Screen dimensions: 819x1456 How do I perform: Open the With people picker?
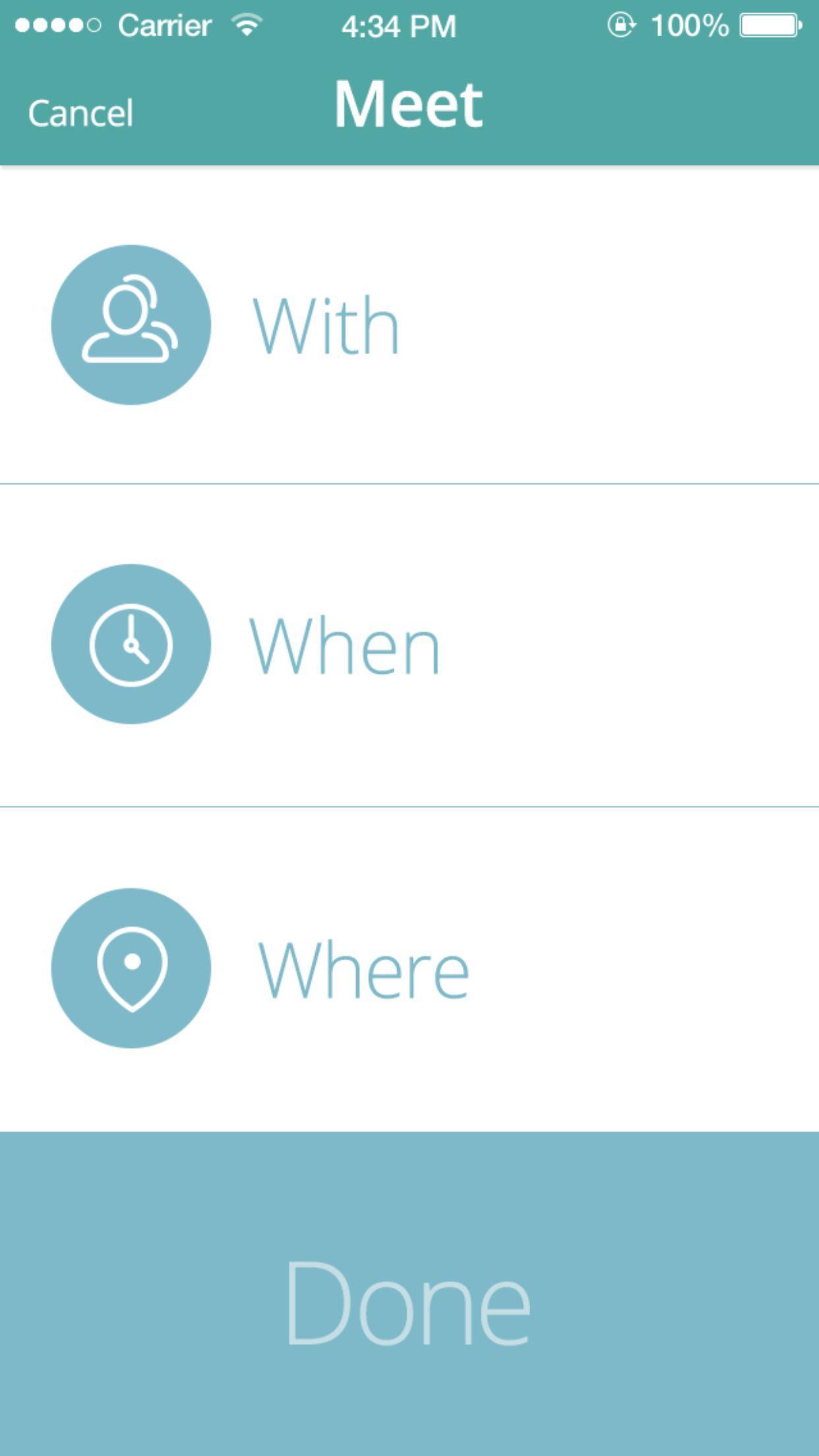(x=326, y=325)
